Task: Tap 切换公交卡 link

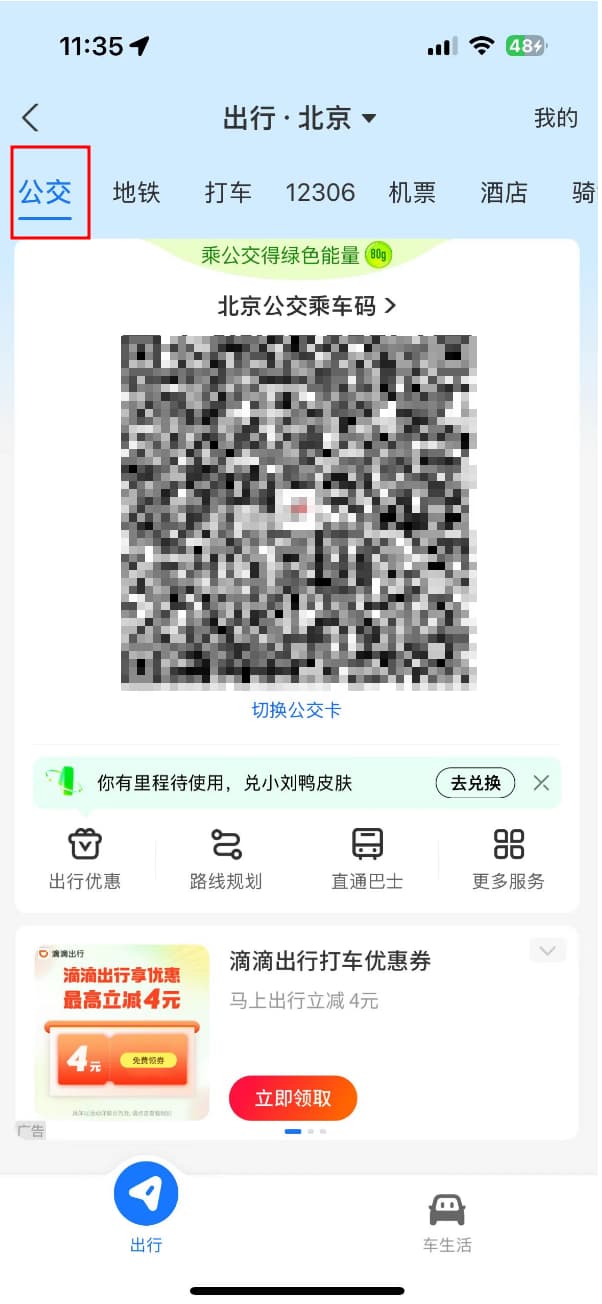Action: click(x=297, y=710)
